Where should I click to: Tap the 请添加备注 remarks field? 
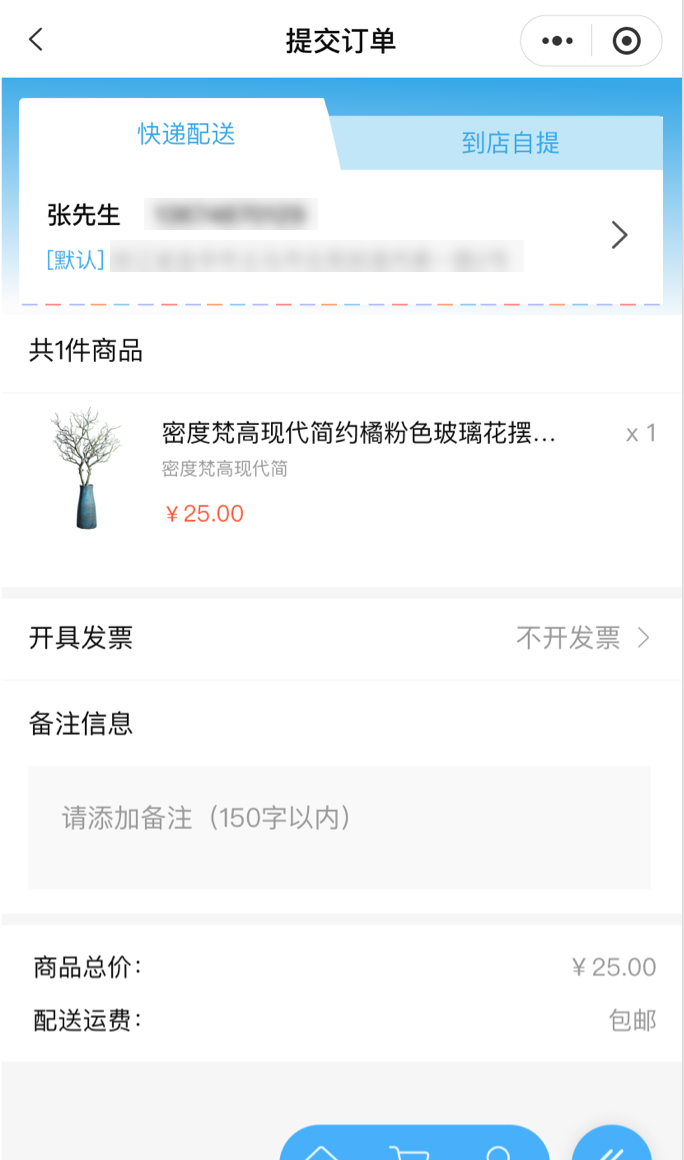point(339,827)
